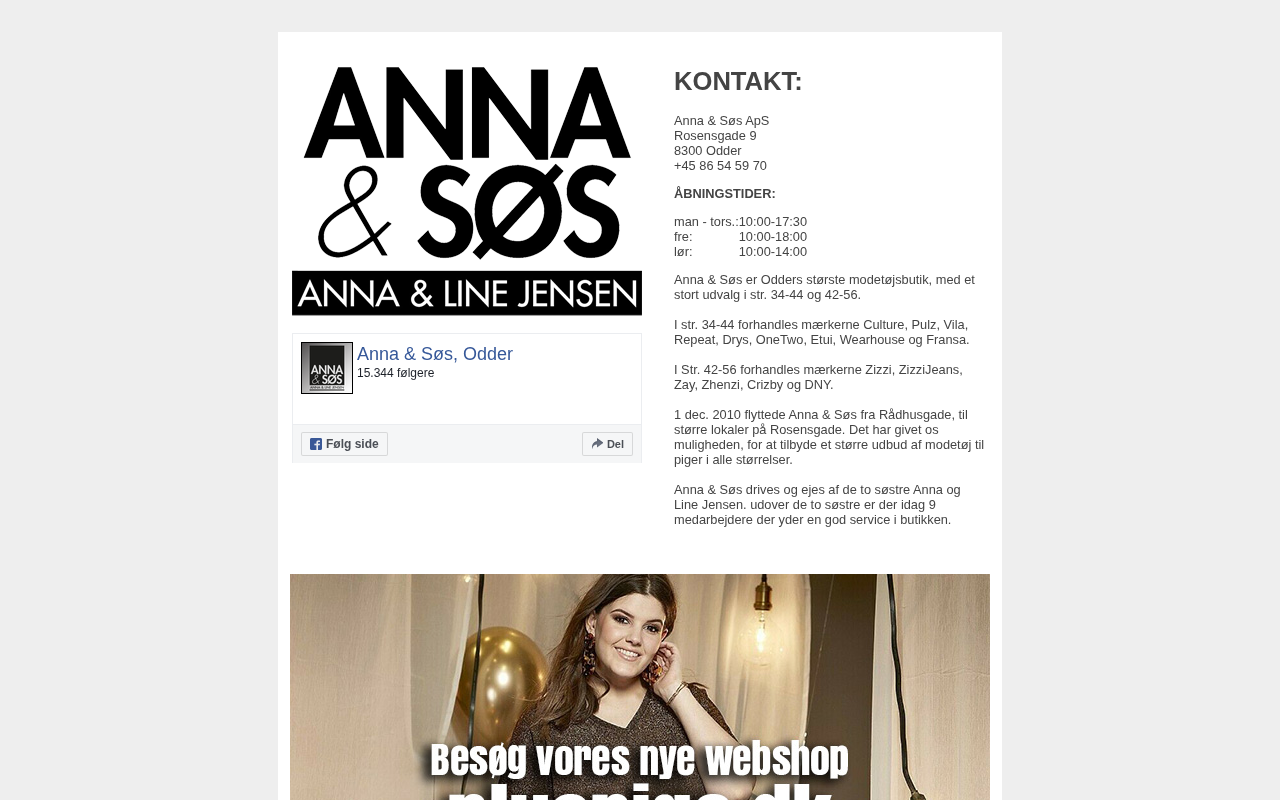
Task: Open the Facebook page profile thumbnail
Action: (x=327, y=368)
